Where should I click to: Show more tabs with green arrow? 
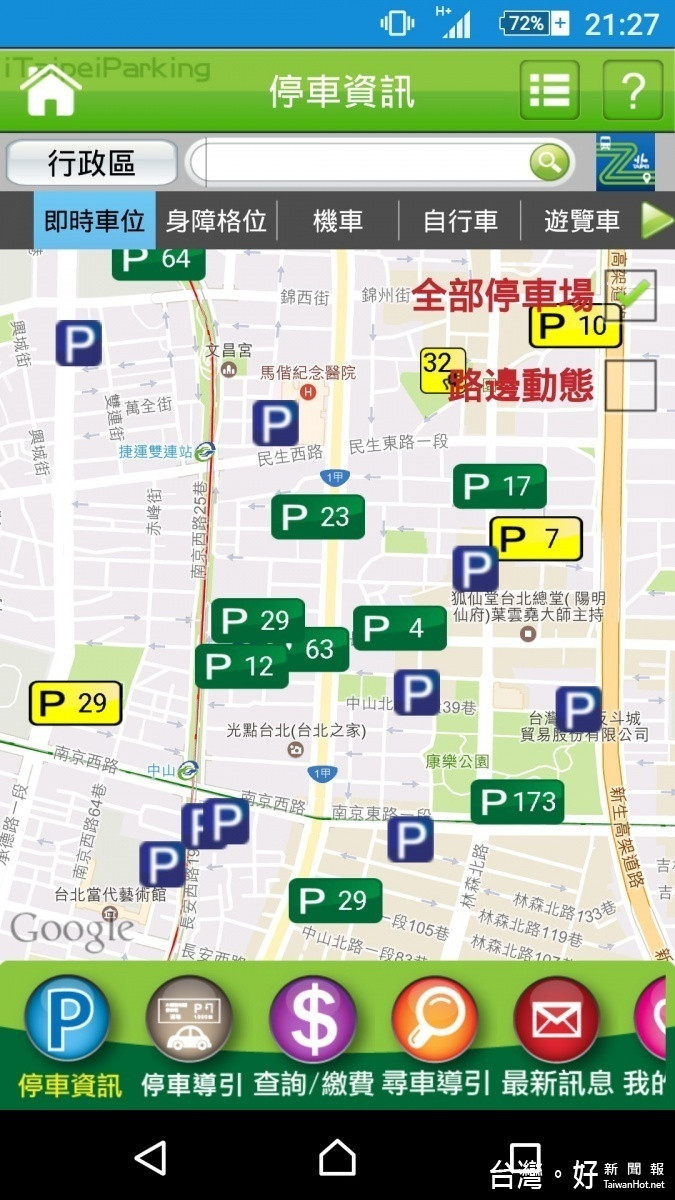(x=656, y=221)
